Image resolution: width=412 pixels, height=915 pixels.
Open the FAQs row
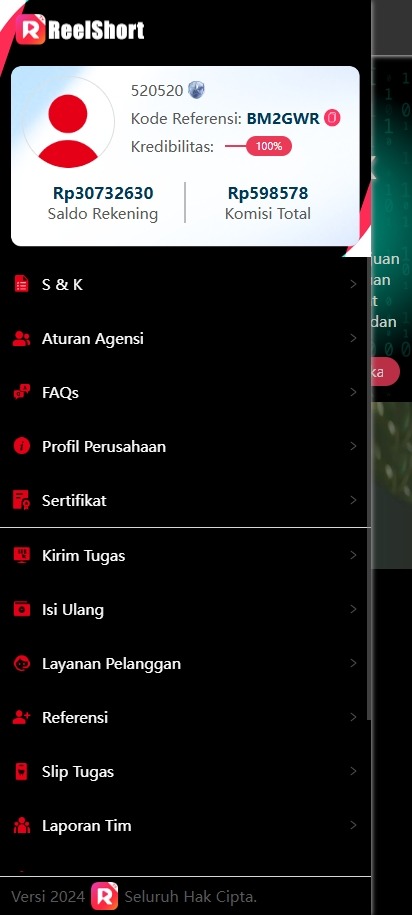[185, 393]
